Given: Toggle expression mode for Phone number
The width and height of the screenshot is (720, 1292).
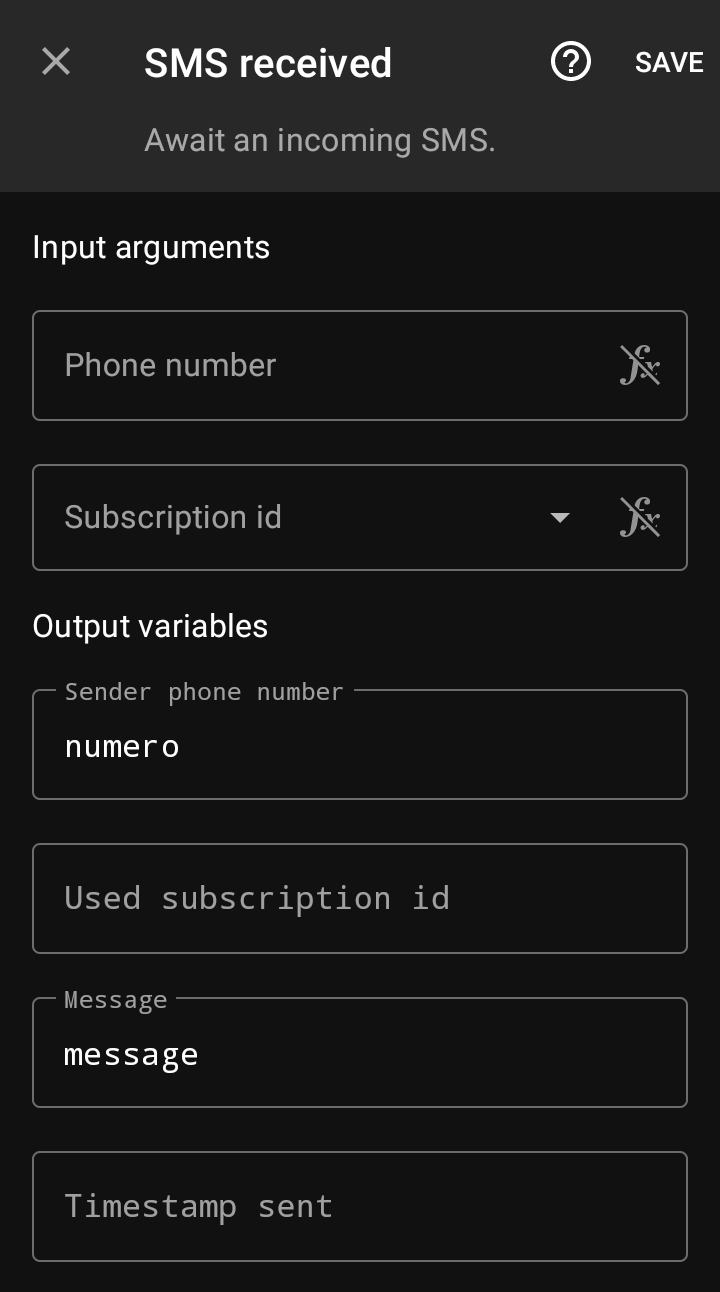Looking at the screenshot, I should pyautogui.click(x=640, y=366).
